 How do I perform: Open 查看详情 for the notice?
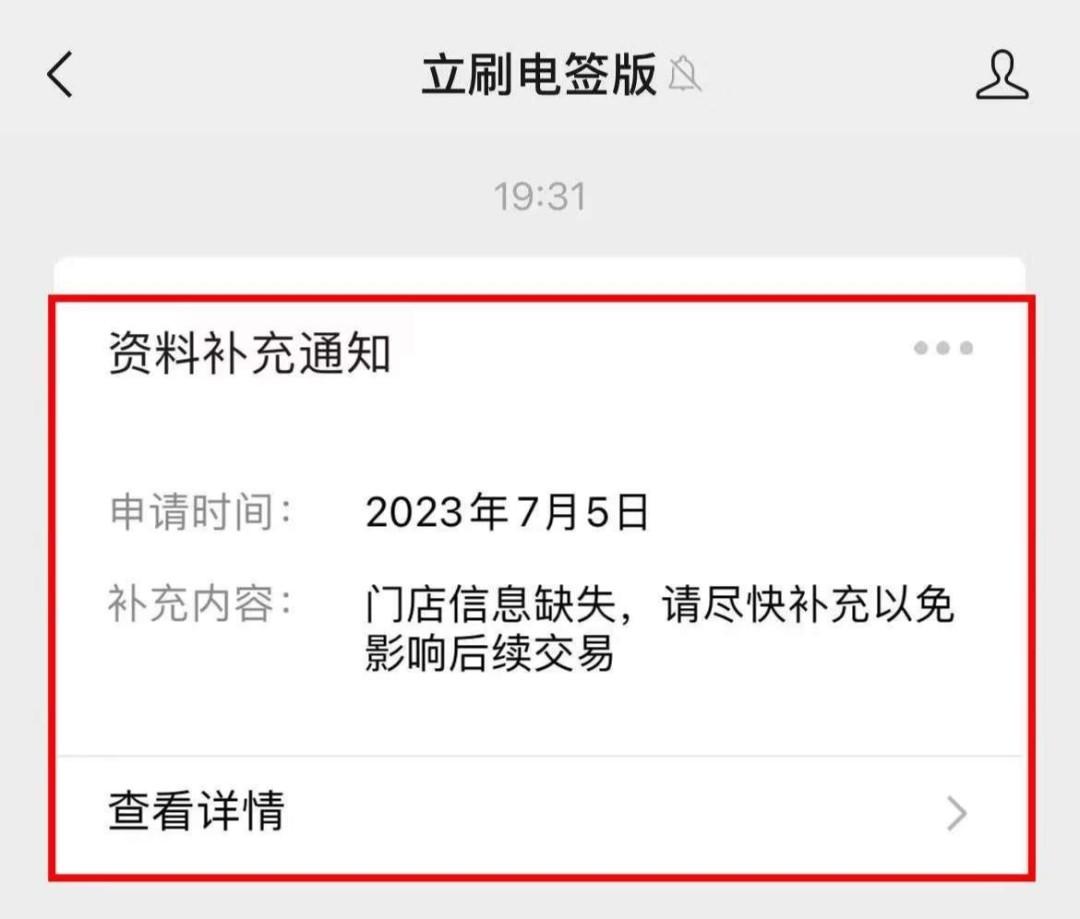[540, 812]
